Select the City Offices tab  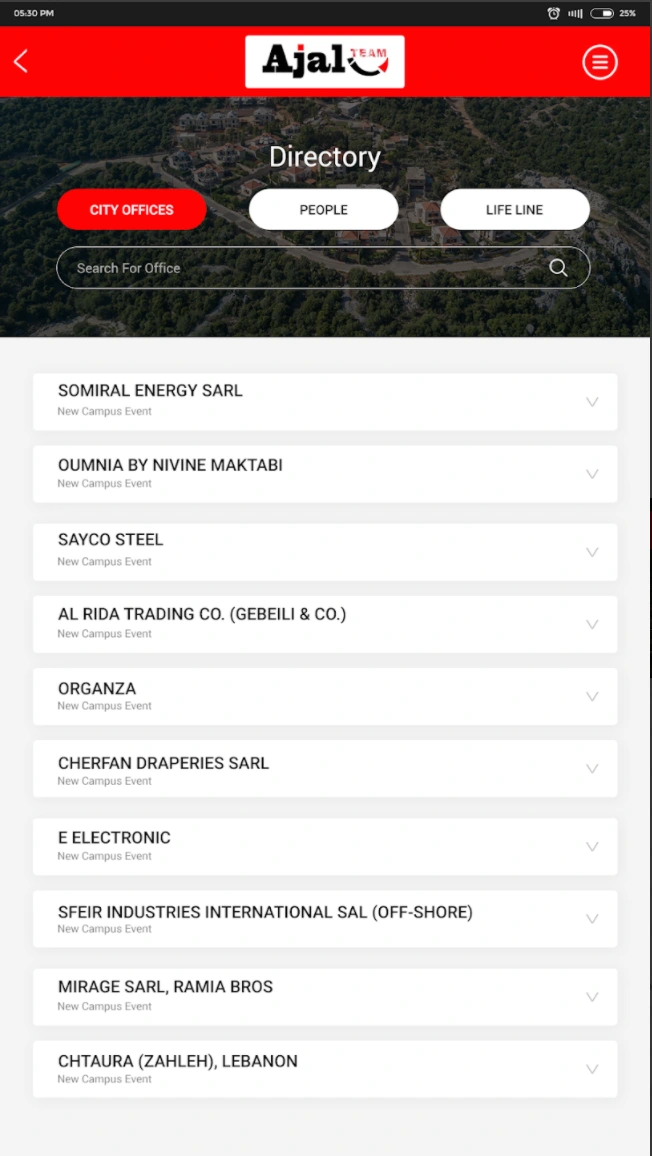(x=131, y=209)
